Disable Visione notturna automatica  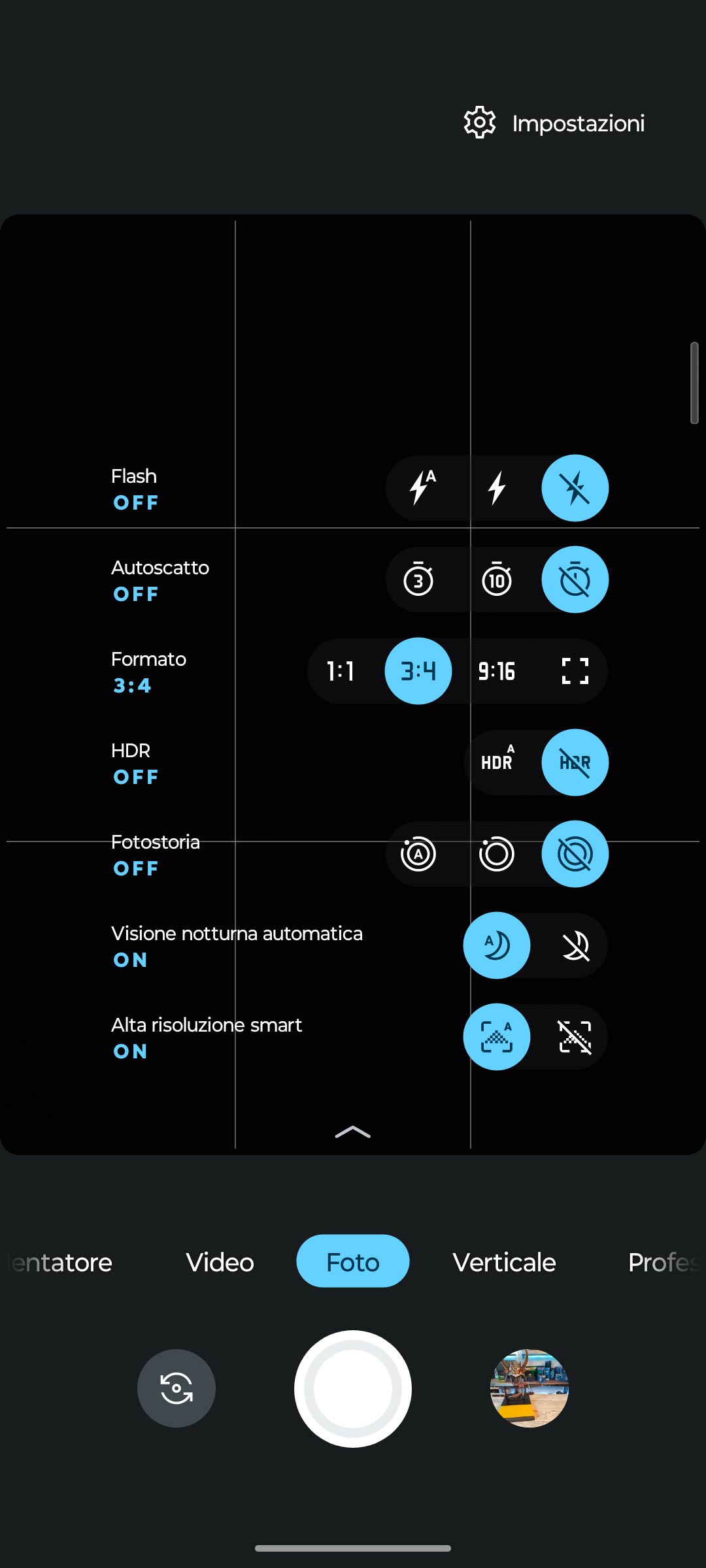click(575, 945)
